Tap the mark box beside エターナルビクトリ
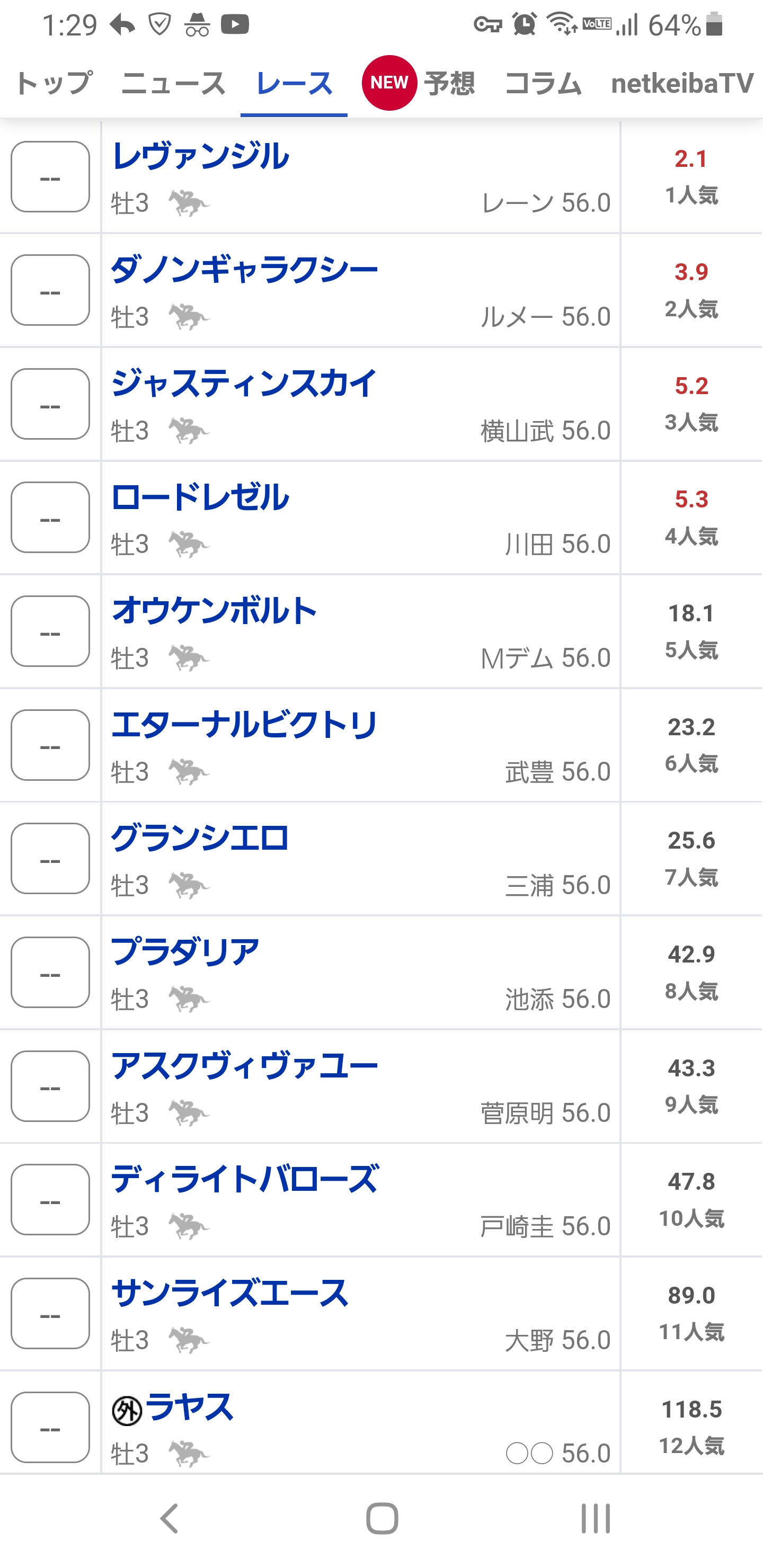The image size is (763, 1568). tap(50, 745)
